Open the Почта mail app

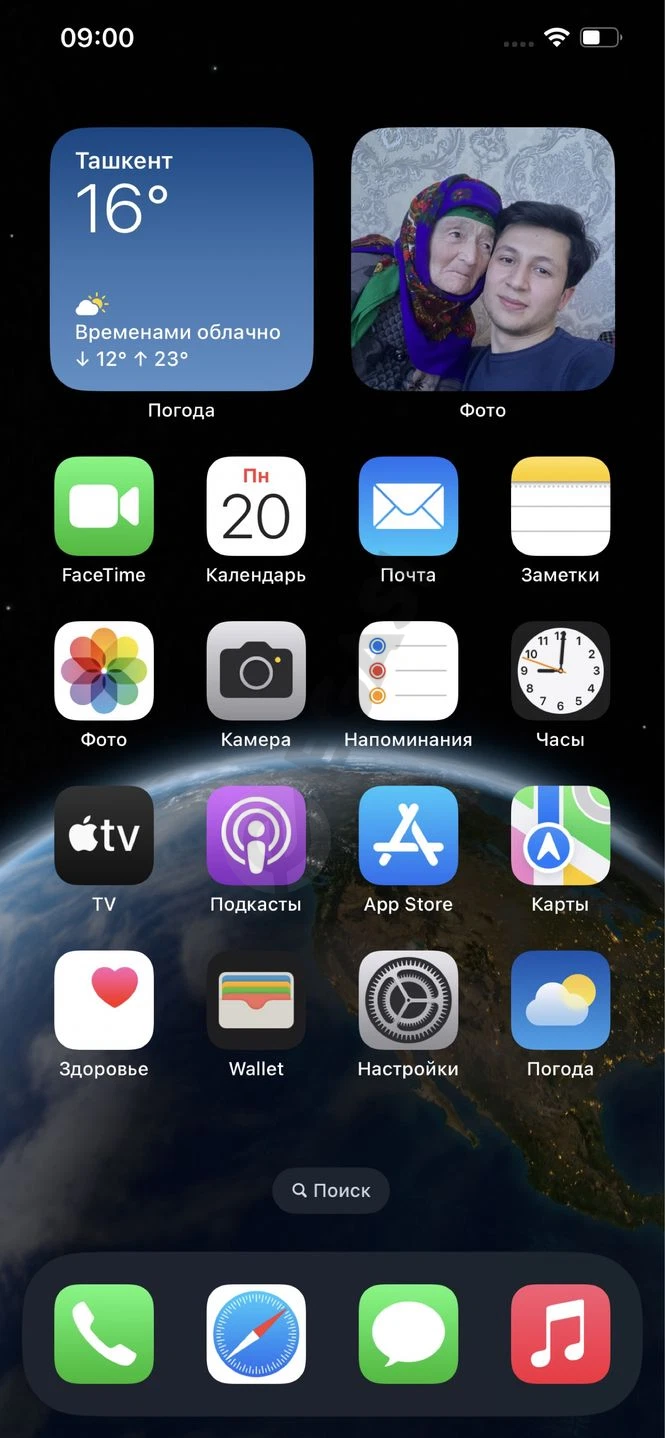[x=408, y=506]
